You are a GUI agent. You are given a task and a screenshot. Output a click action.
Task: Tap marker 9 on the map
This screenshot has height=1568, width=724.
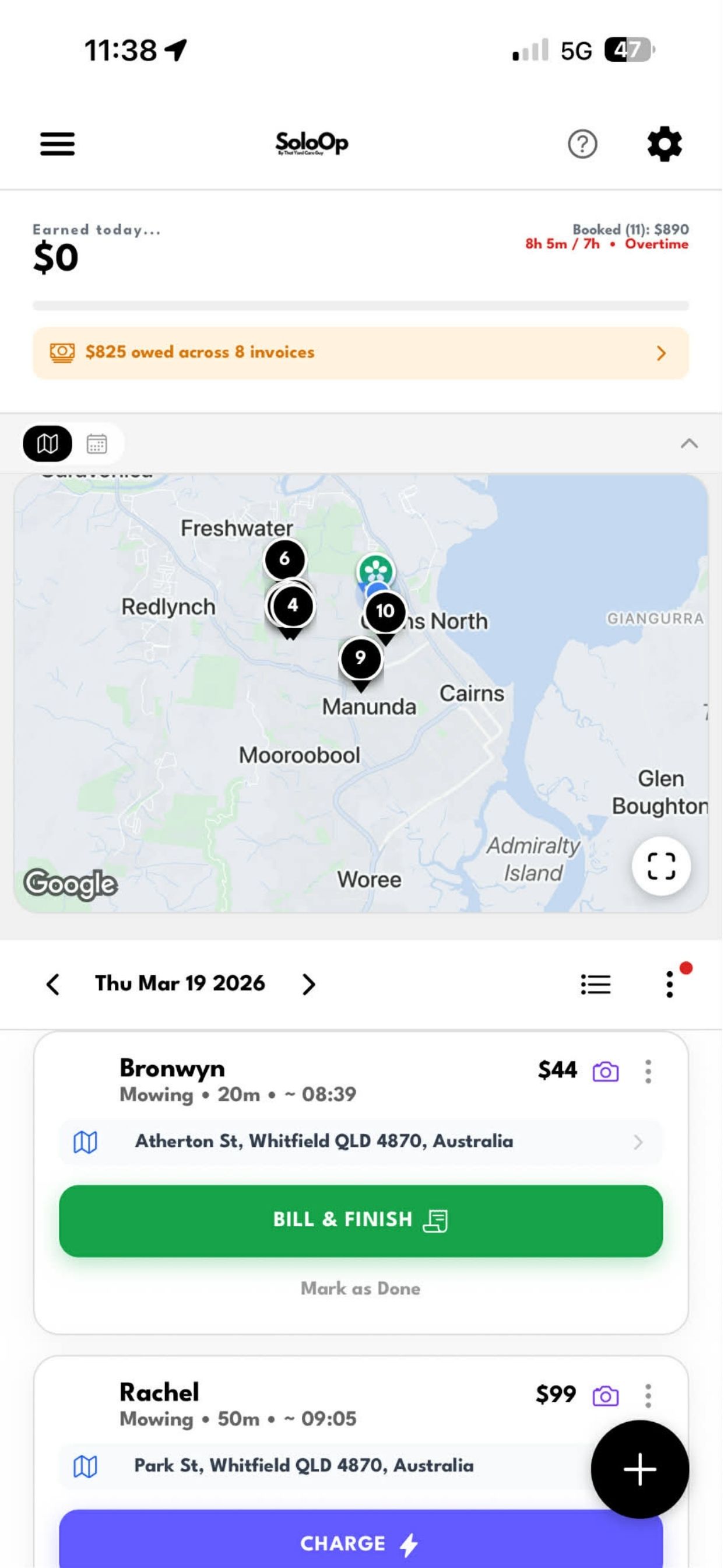(361, 658)
